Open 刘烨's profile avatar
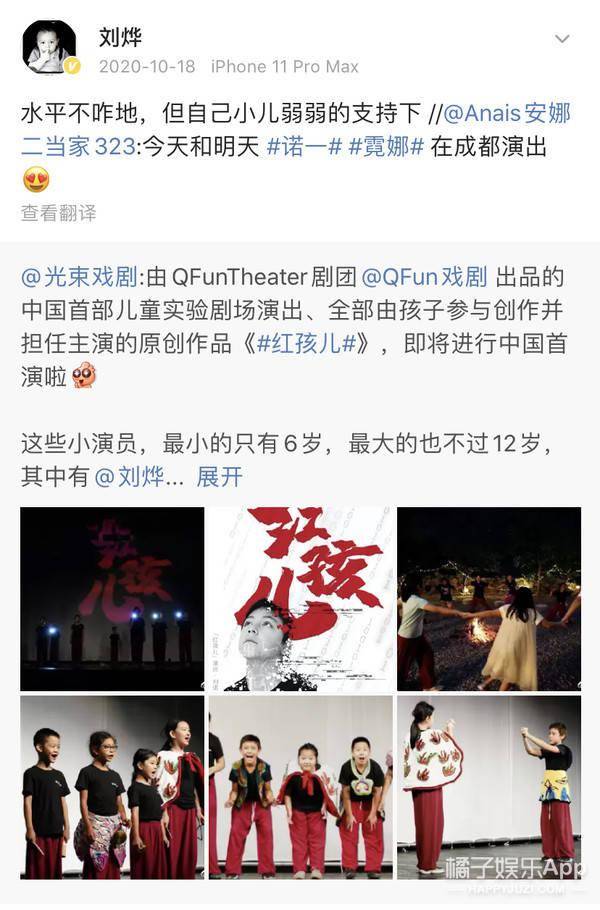This screenshot has height=910, width=600. [49, 47]
